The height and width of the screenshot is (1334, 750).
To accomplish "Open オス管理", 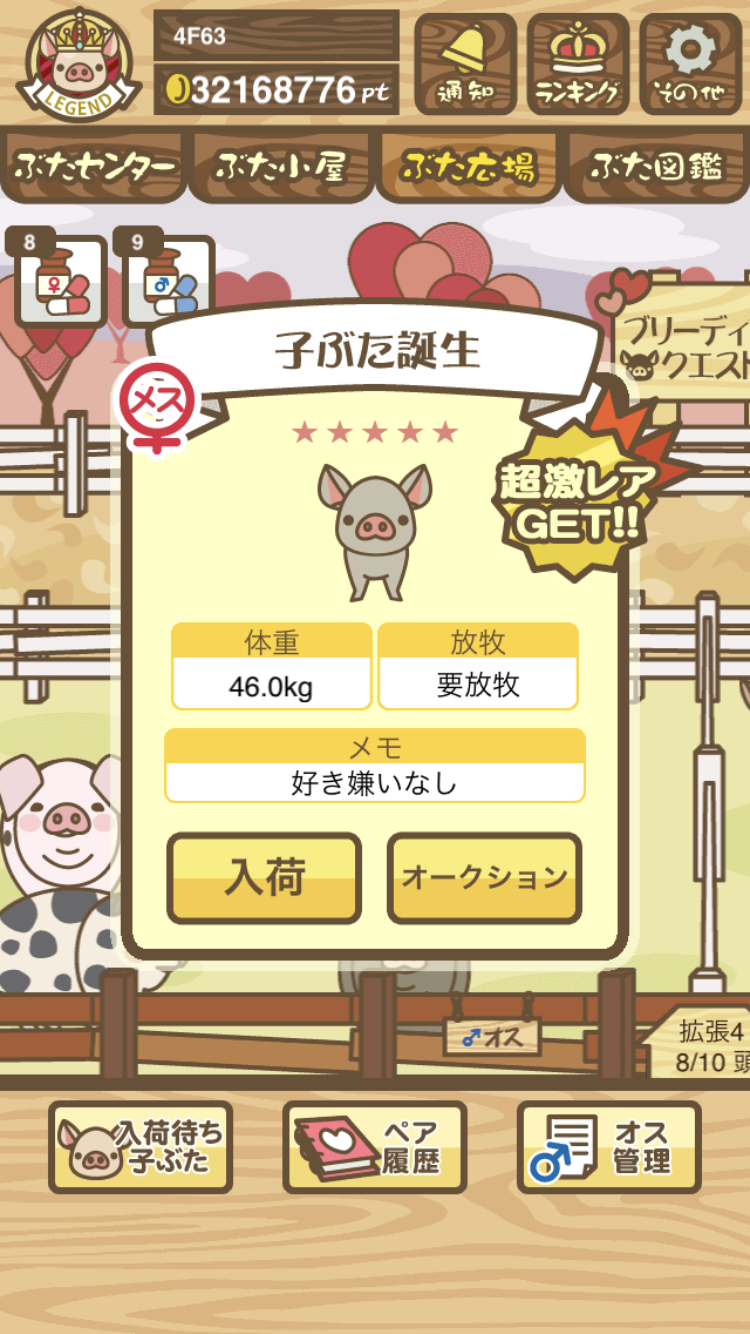I will pos(609,1147).
